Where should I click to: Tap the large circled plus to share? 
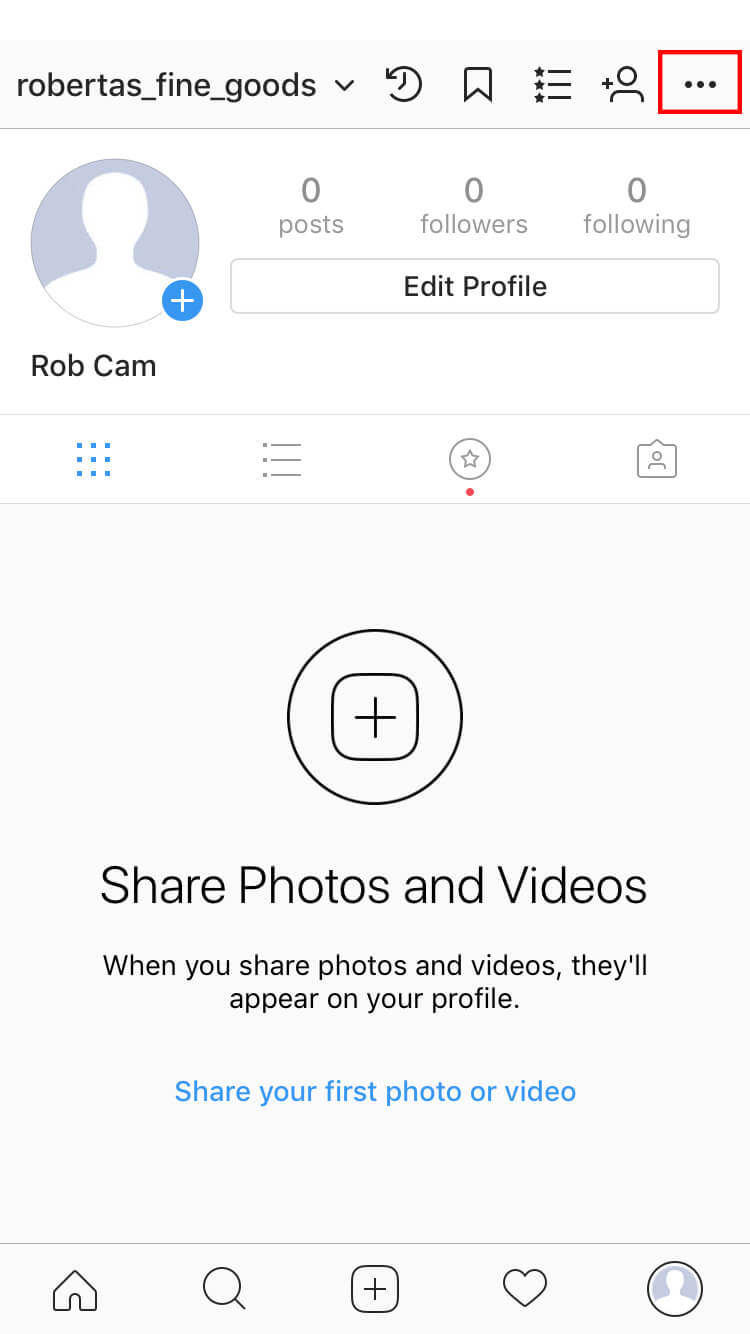375,716
